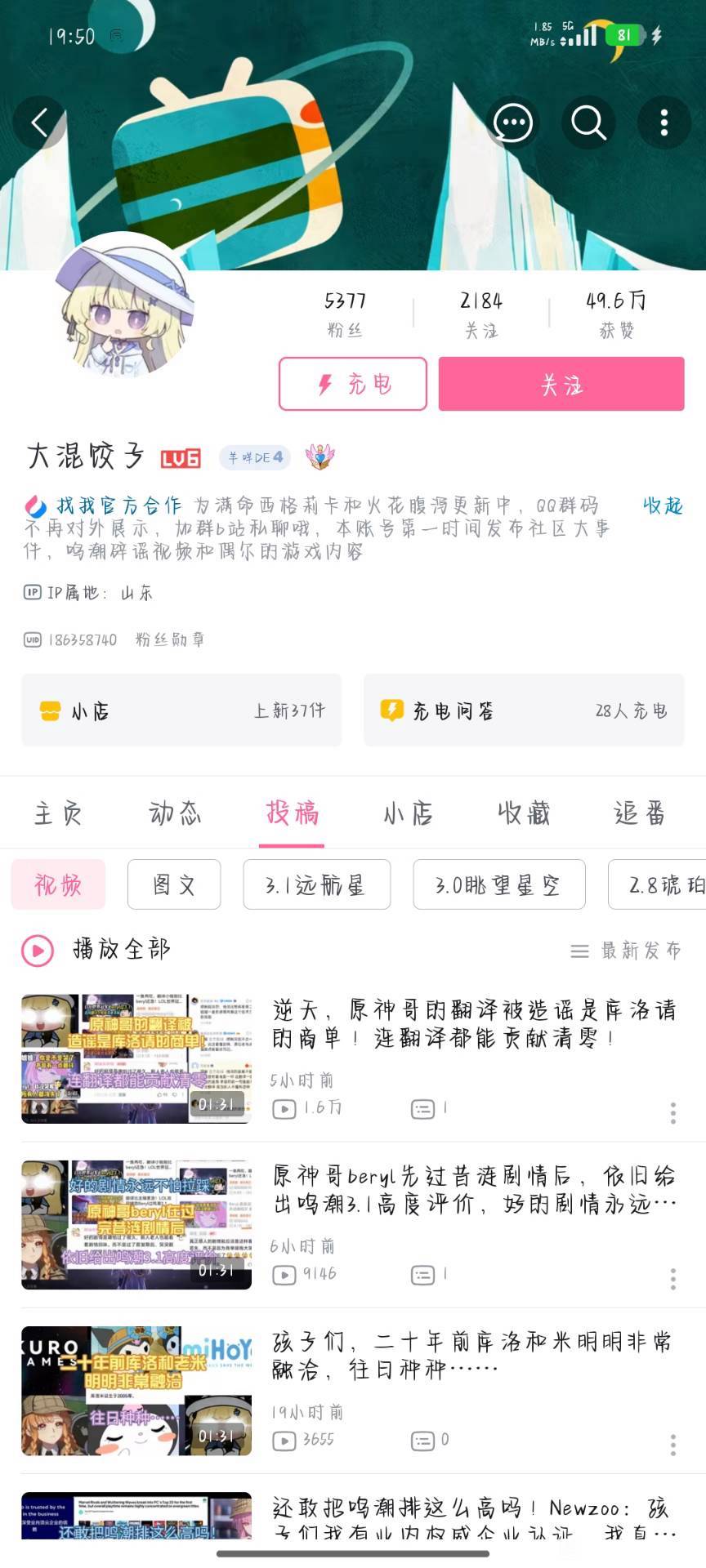Open the 充电问答 card
Screen dimensions: 706x1568
pos(523,710)
